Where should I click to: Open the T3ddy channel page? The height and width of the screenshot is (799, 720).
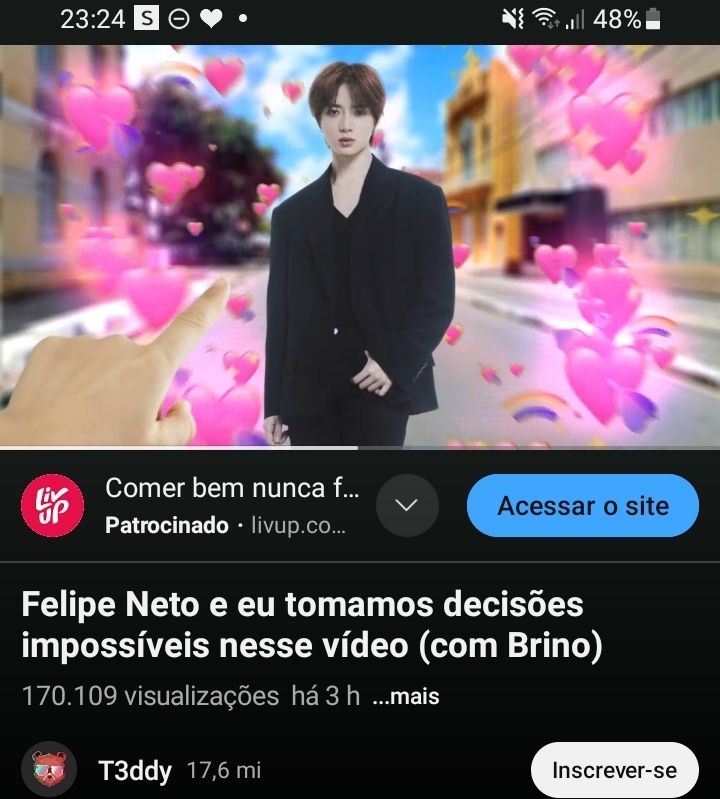coord(134,771)
